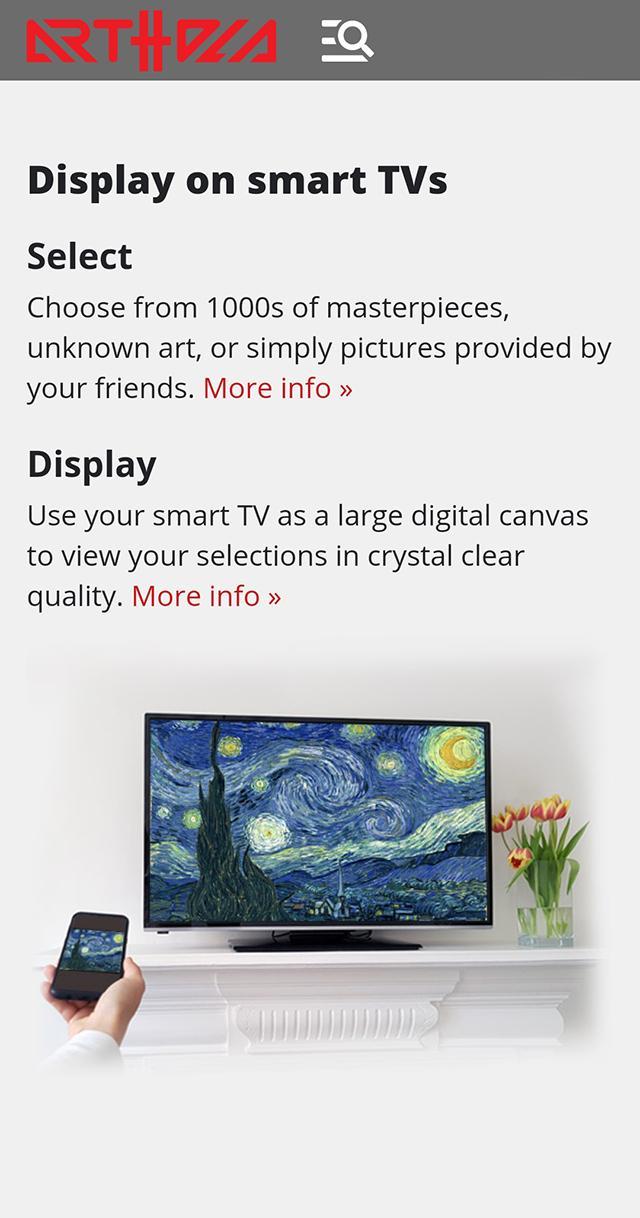
Task: Open the menu search icon in header
Action: coord(347,41)
